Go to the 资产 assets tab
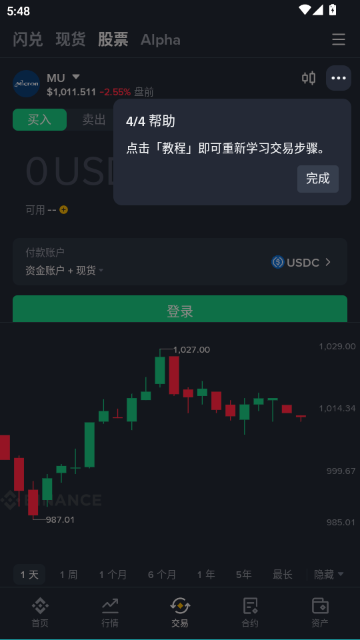360x640 pixels. tap(320, 612)
